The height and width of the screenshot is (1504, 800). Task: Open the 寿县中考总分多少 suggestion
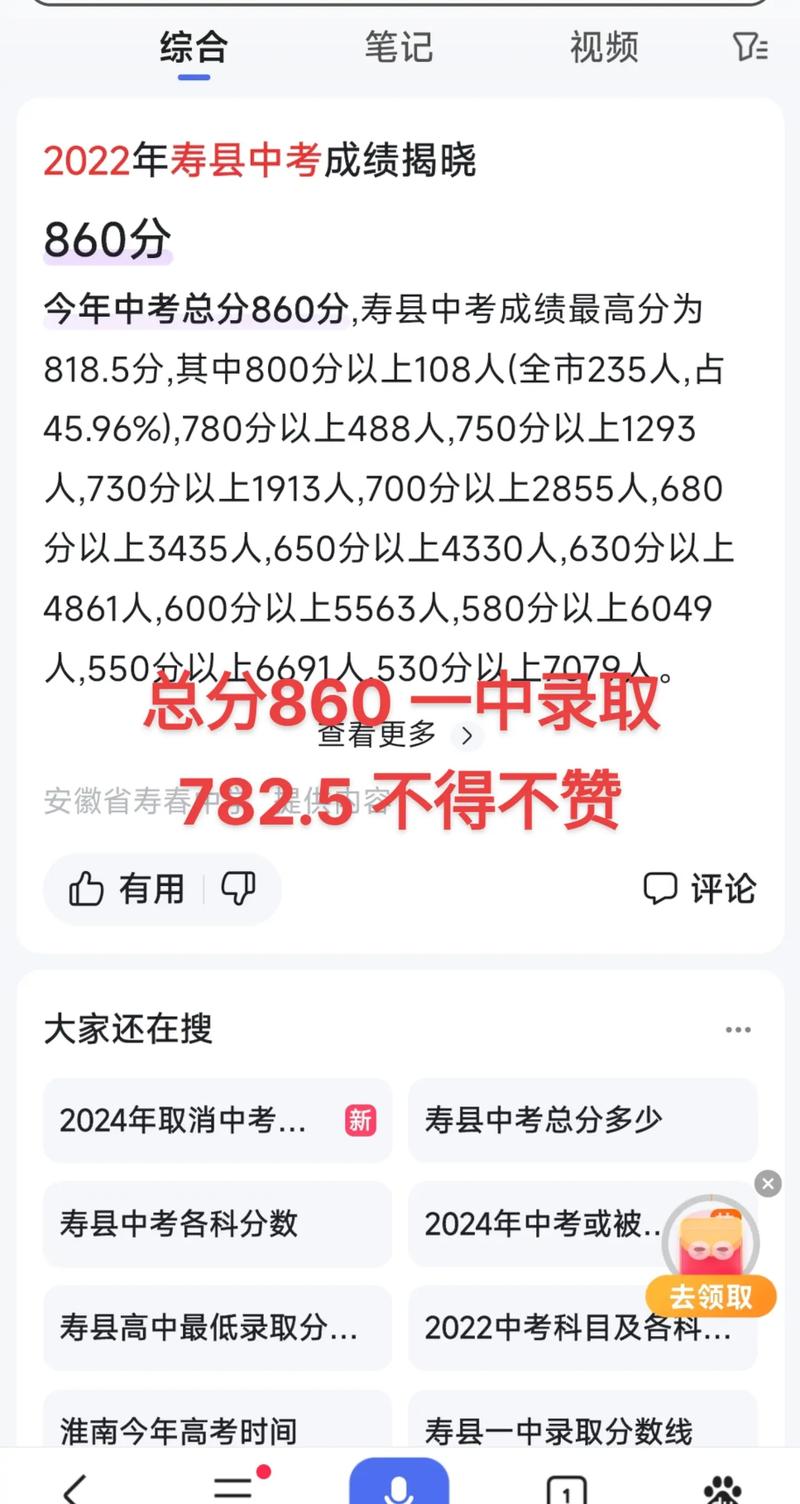pos(581,1121)
